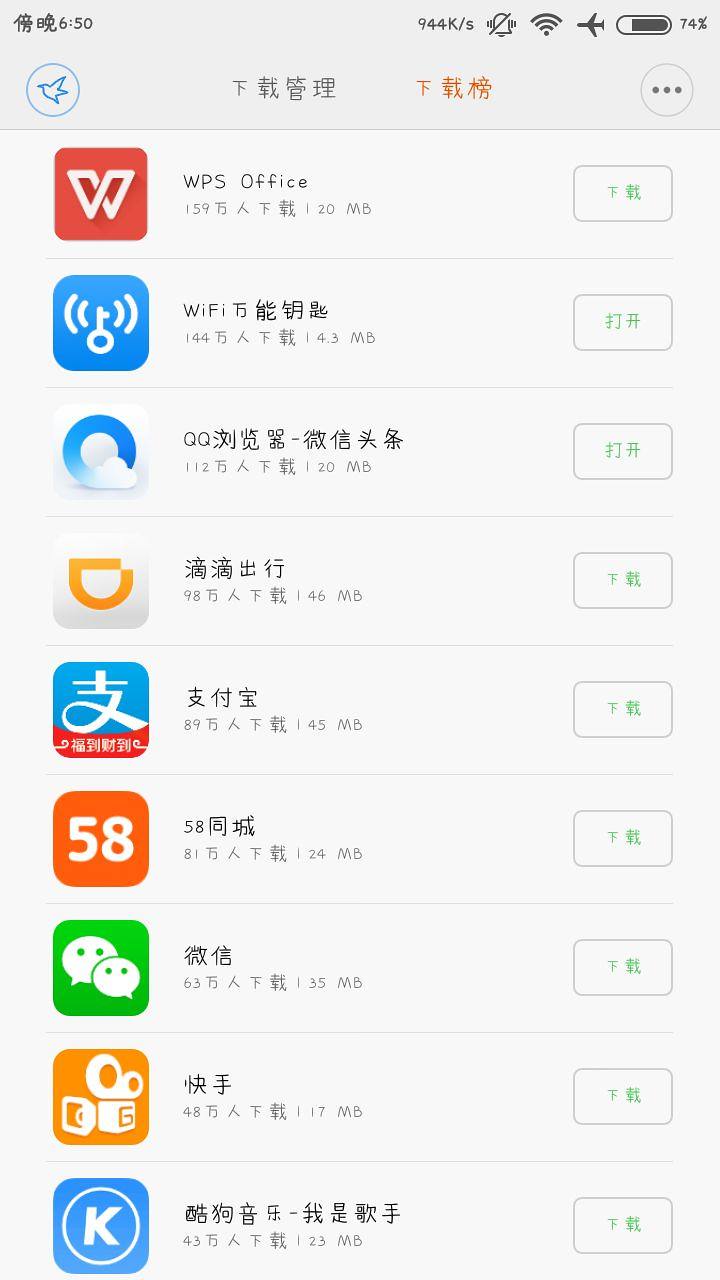This screenshot has height=1280, width=720.
Task: Select the QQ浏览器 app icon
Action: [100, 451]
